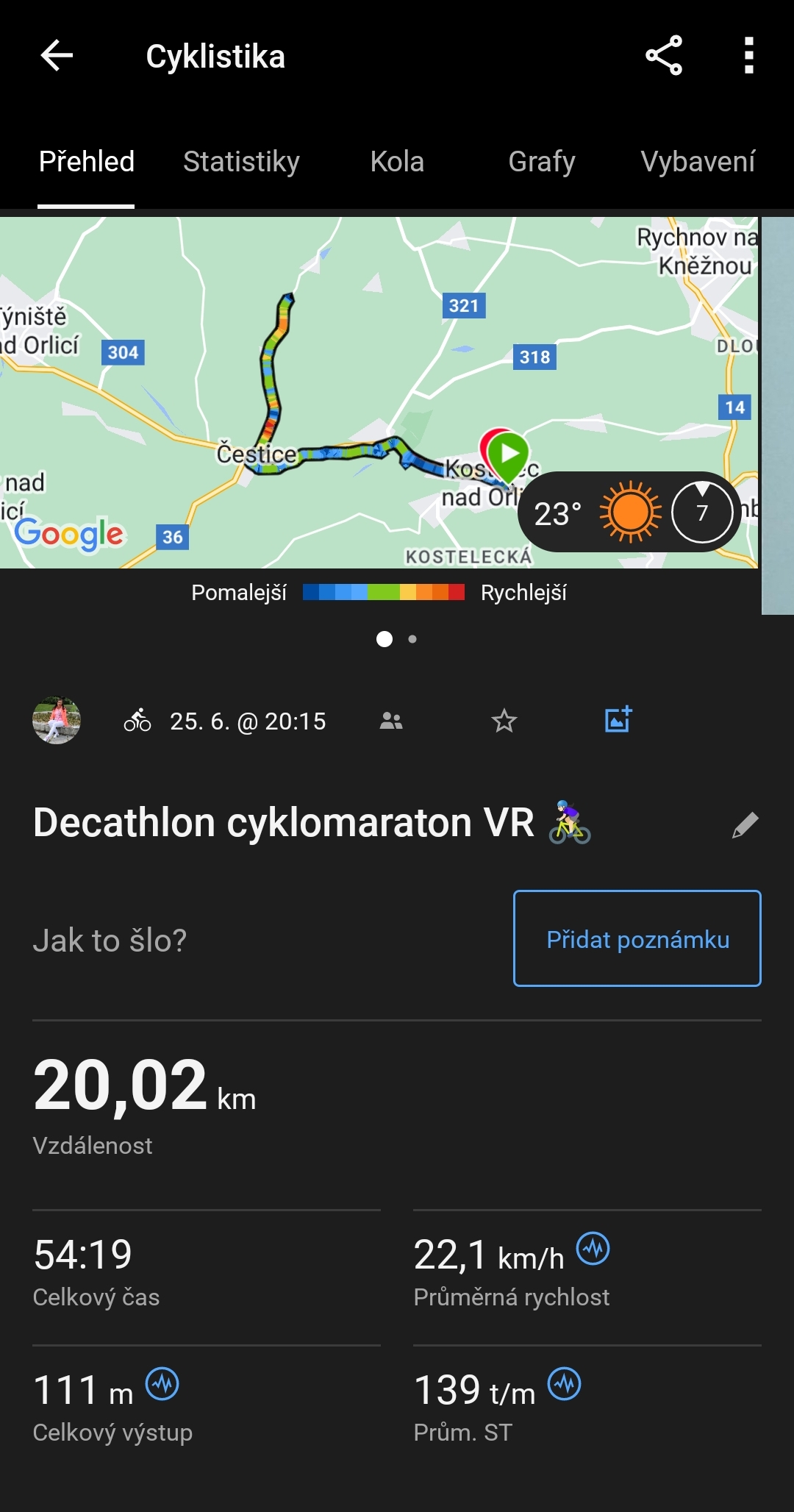Mark activity as favorite with star

pyautogui.click(x=504, y=721)
